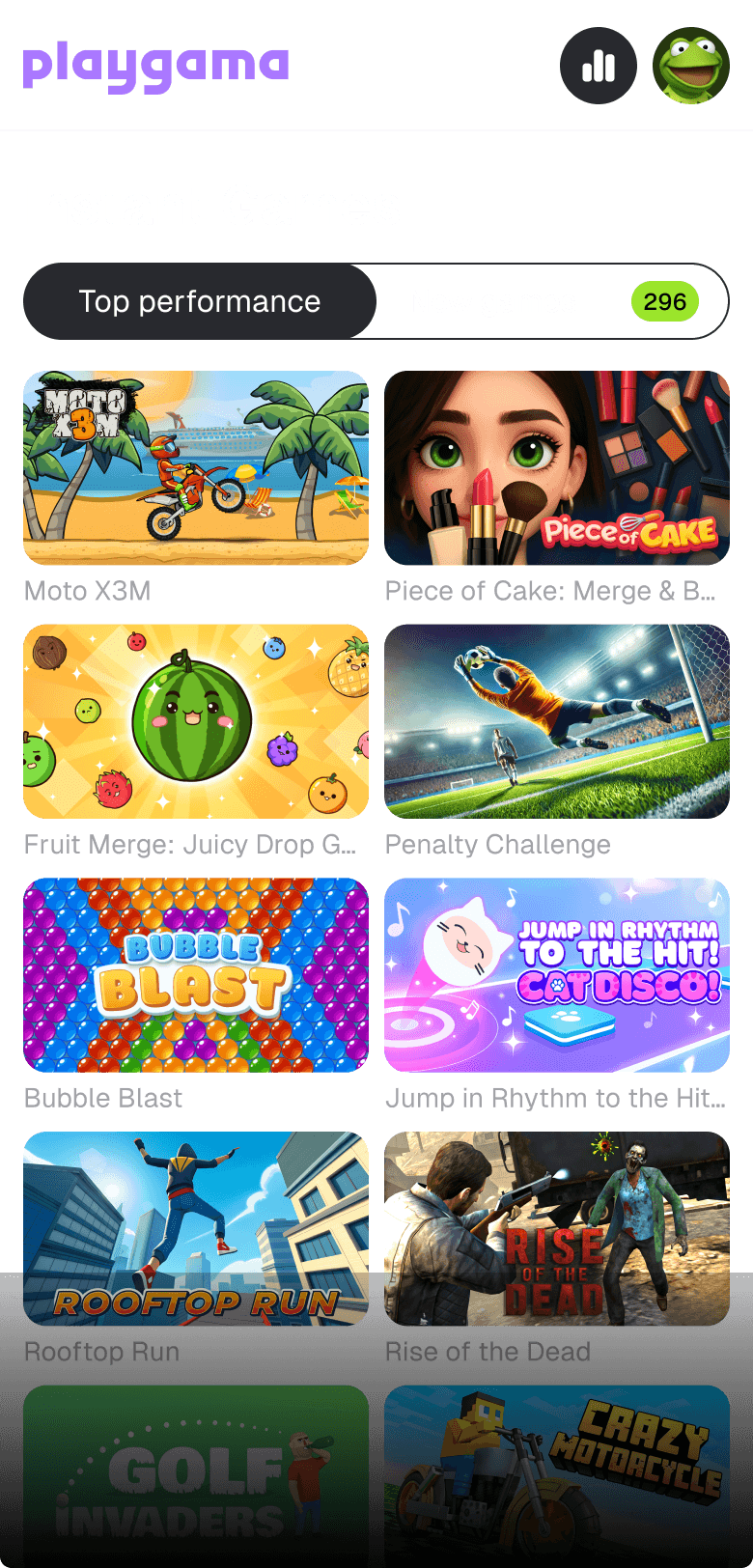Screen dimensions: 753x1568
Task: Click the green 296 games count badge
Action: [664, 301]
